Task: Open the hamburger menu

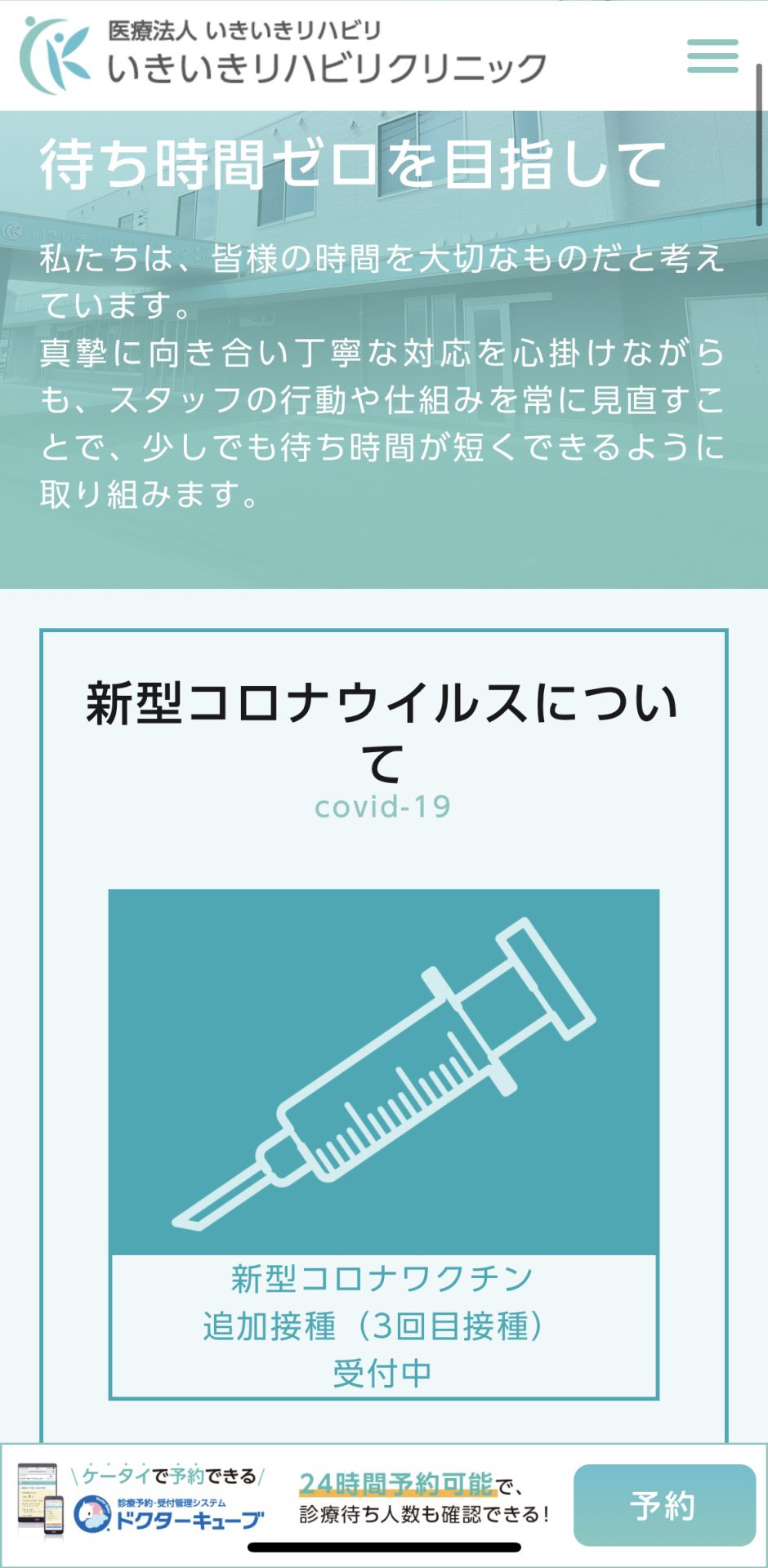Action: click(712, 56)
